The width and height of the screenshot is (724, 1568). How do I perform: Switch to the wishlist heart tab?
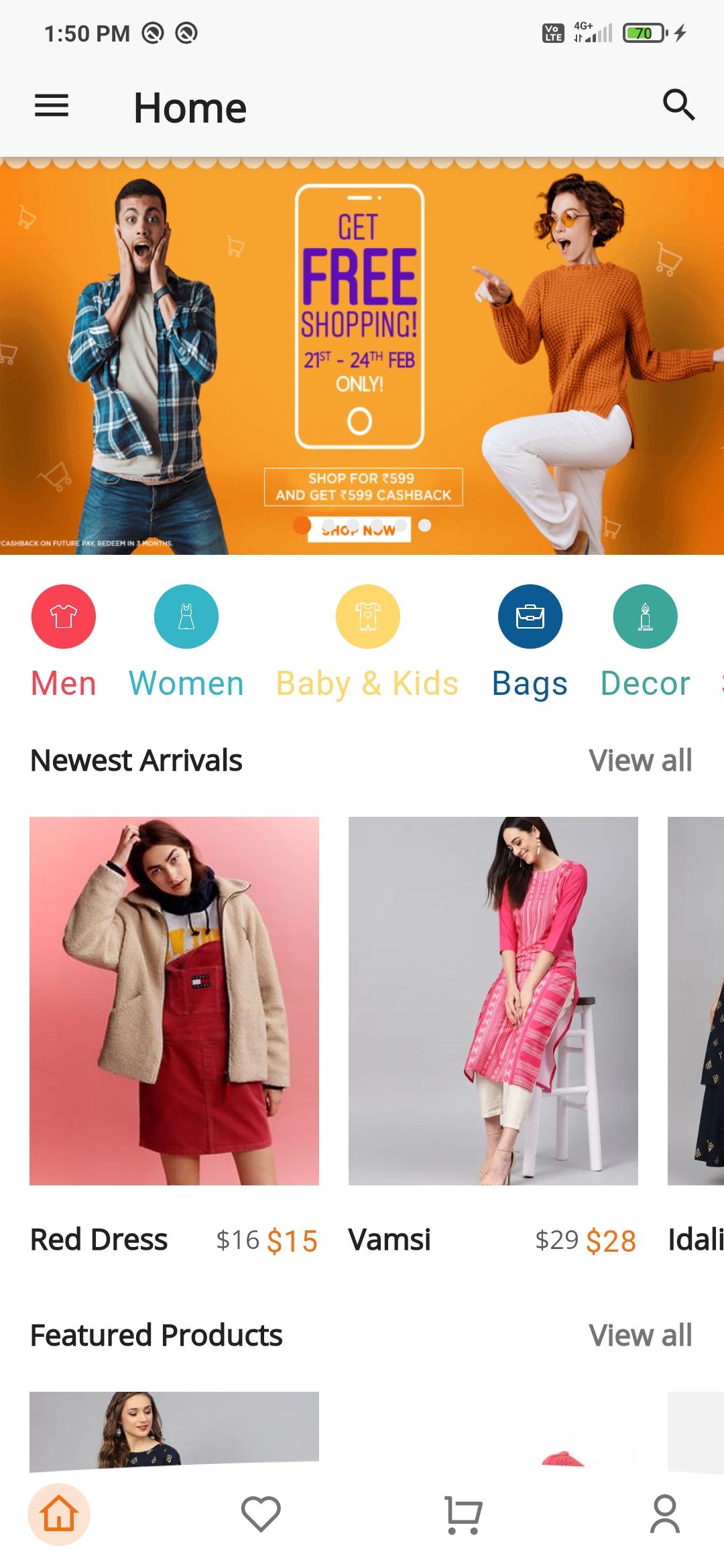(261, 1514)
